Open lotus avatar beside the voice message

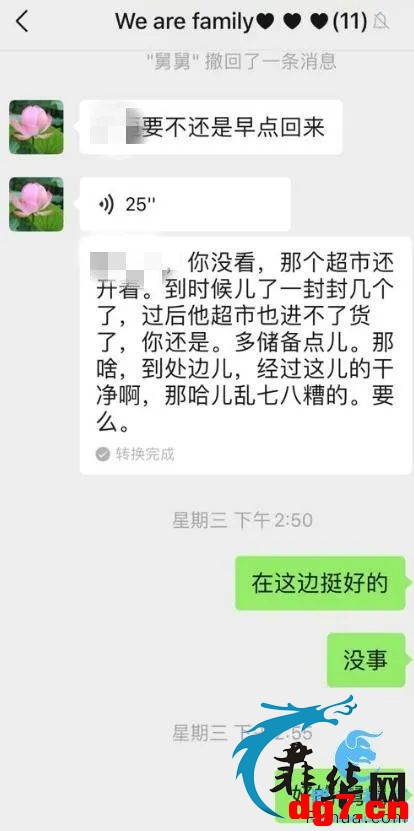pyautogui.click(x=36, y=204)
